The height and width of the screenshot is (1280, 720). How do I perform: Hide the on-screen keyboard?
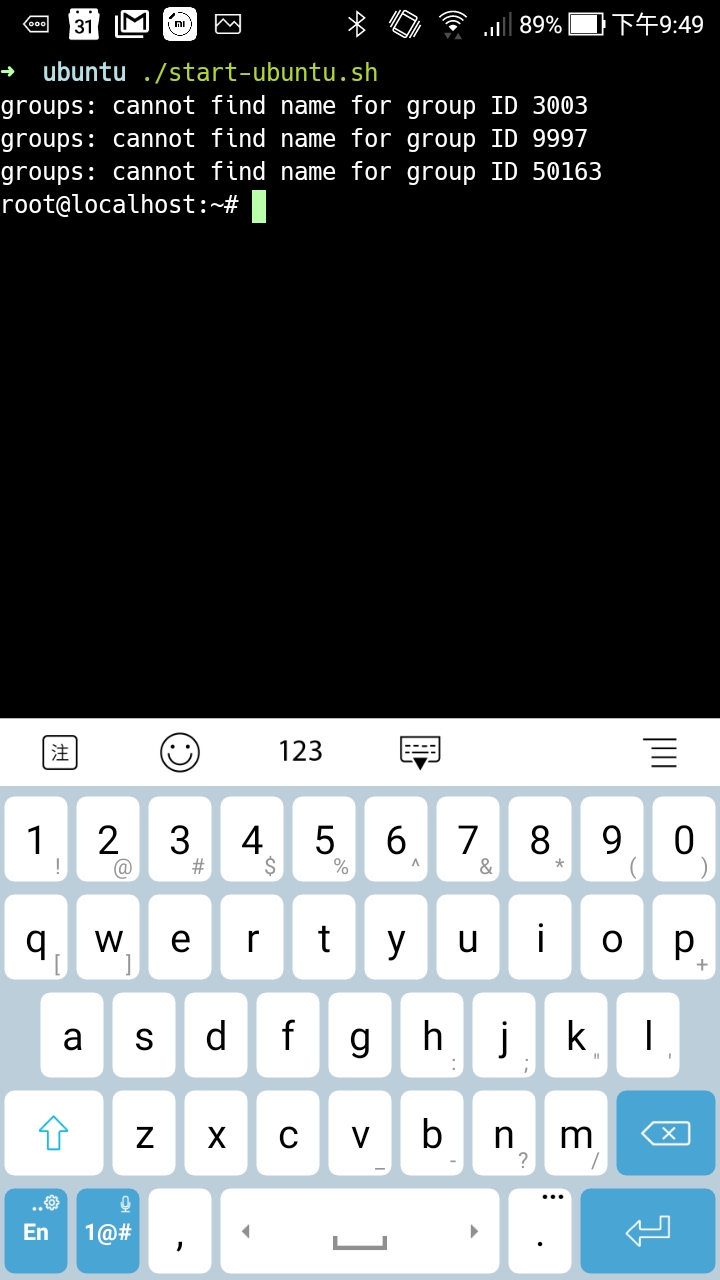tap(420, 752)
